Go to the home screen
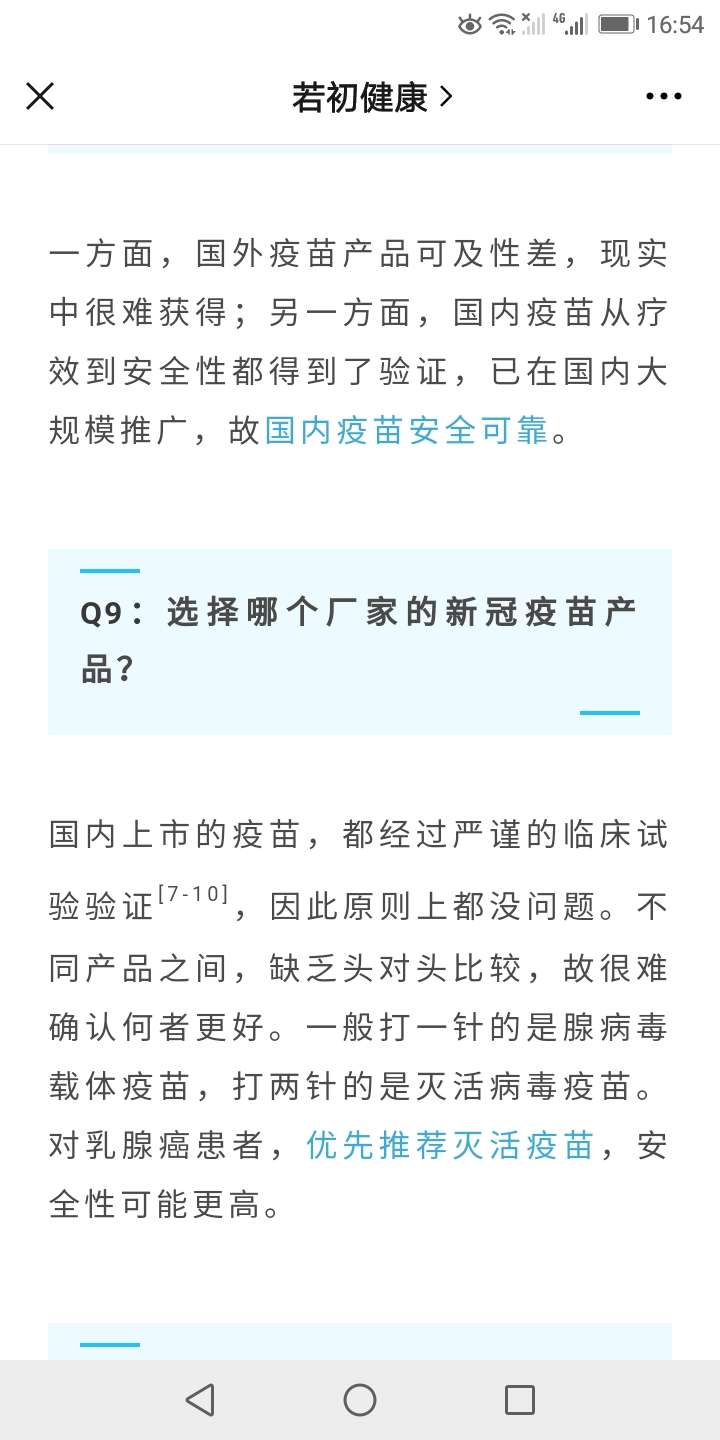Viewport: 720px width, 1440px height. (x=360, y=1399)
